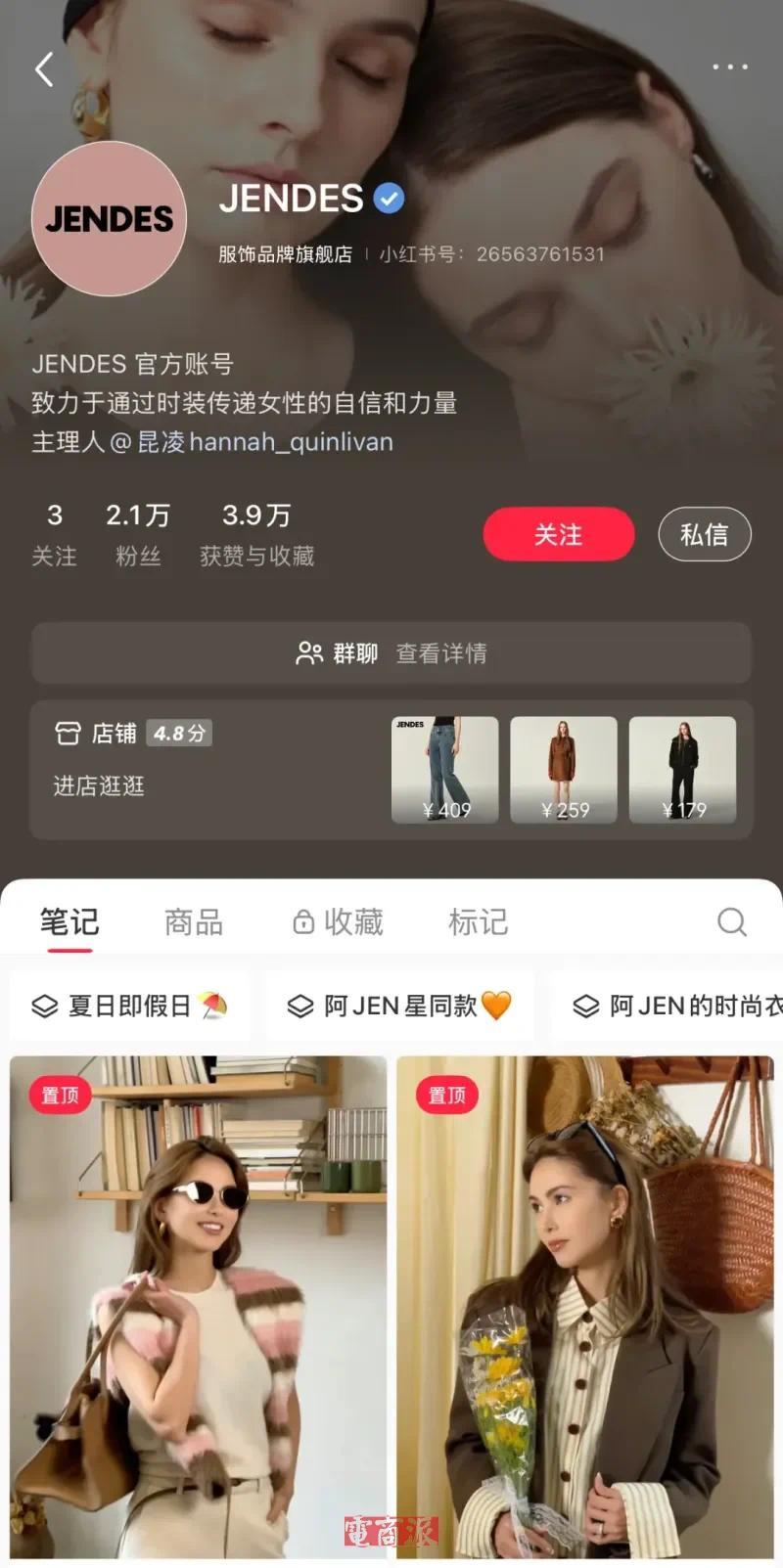
Task: Open the three-dot overflow menu
Action: (729, 67)
